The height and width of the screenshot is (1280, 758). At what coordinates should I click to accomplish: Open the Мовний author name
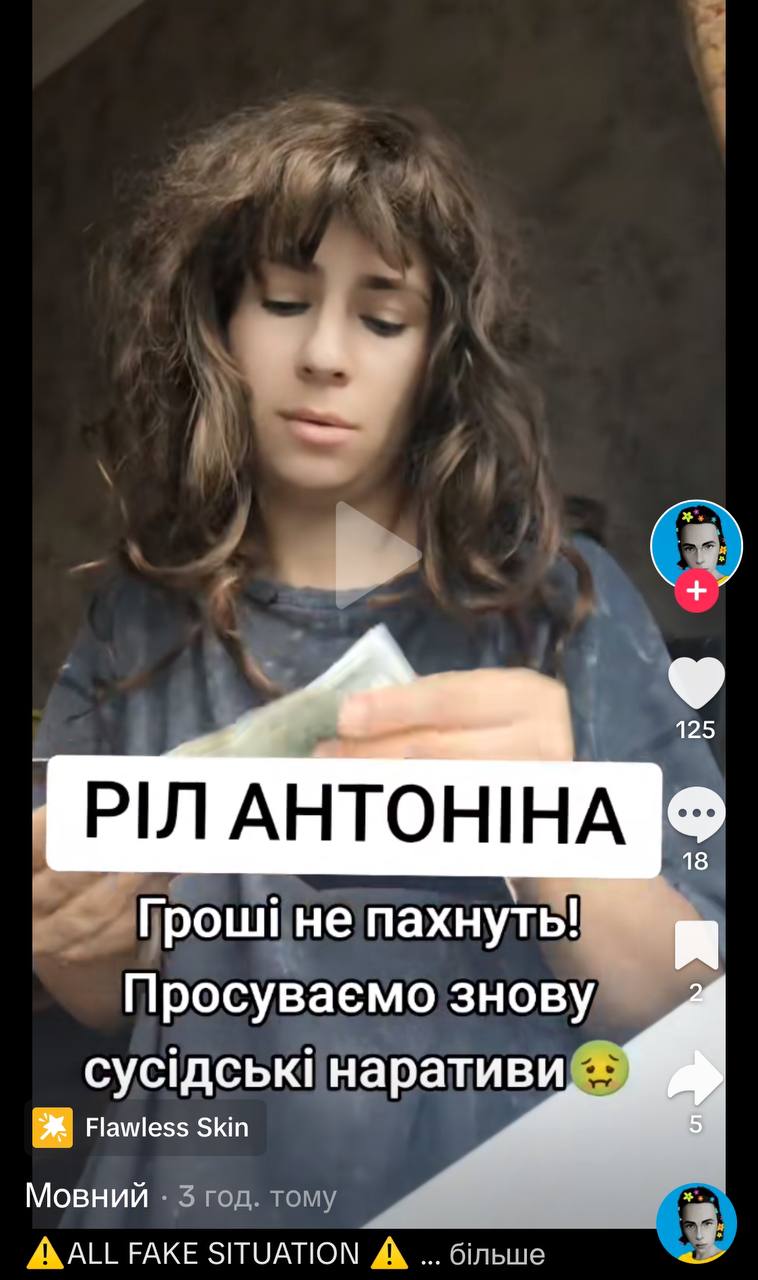[86, 1195]
